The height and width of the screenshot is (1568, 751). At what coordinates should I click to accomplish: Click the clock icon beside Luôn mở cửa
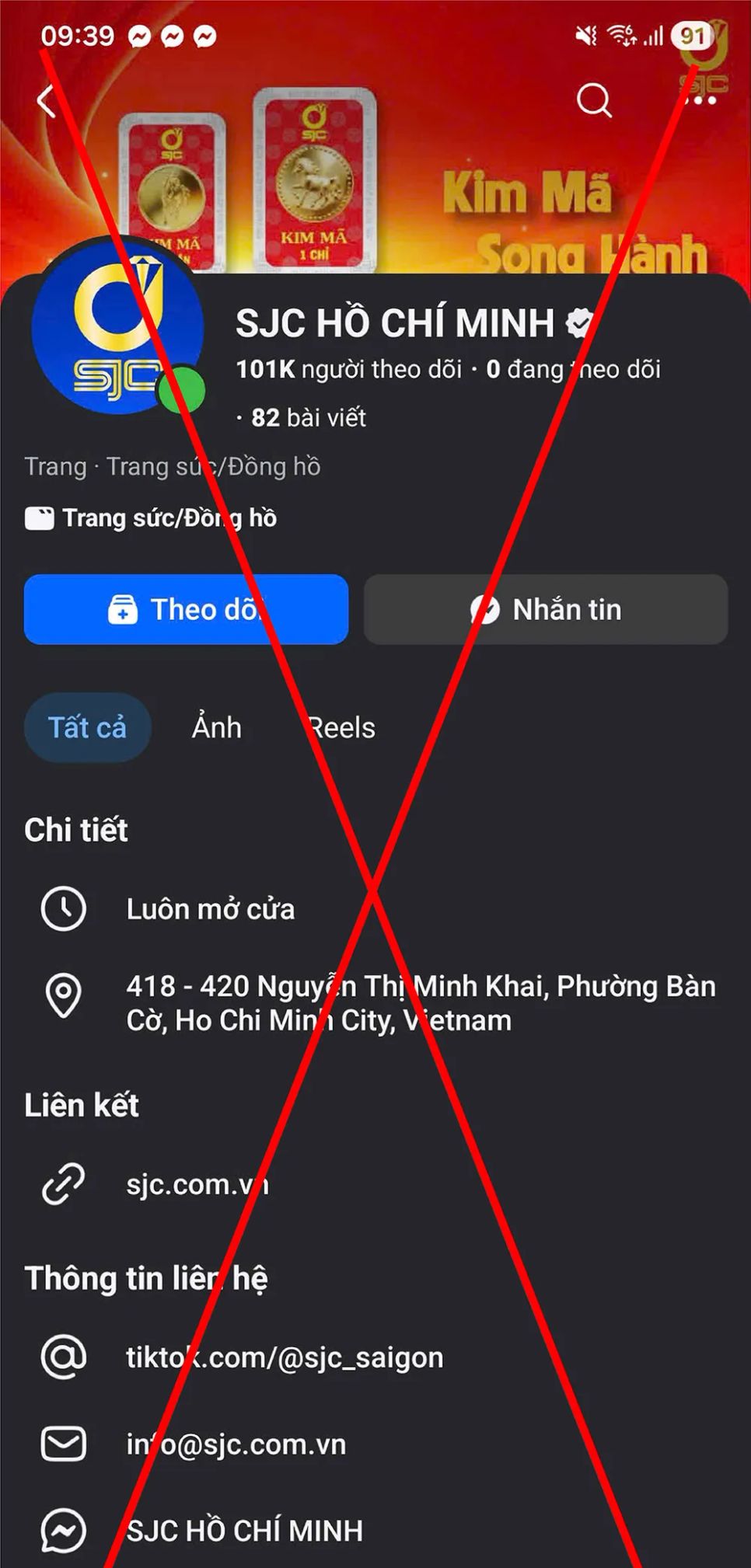(x=65, y=909)
